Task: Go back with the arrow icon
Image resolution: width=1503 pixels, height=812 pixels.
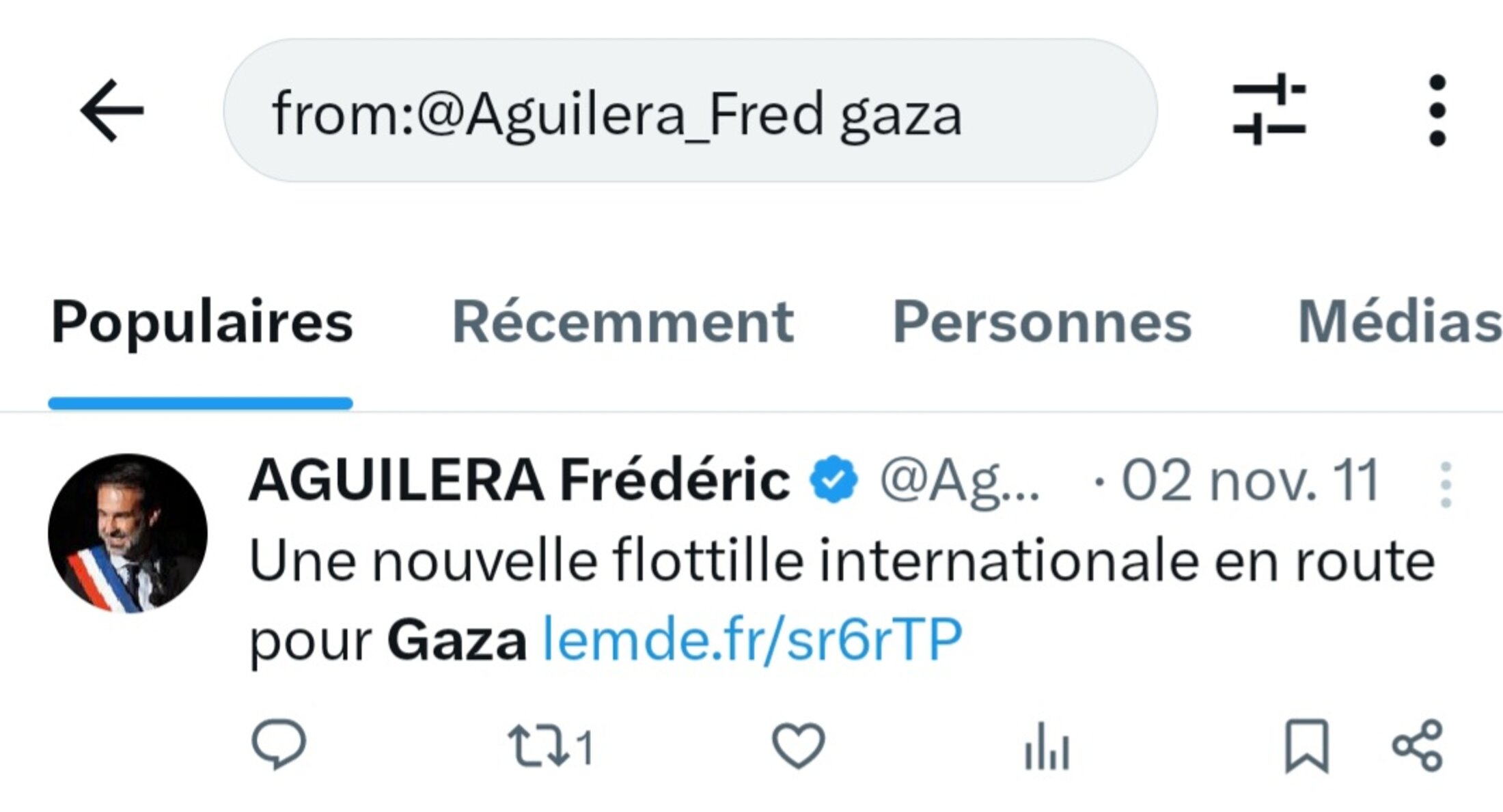Action: tap(112, 111)
